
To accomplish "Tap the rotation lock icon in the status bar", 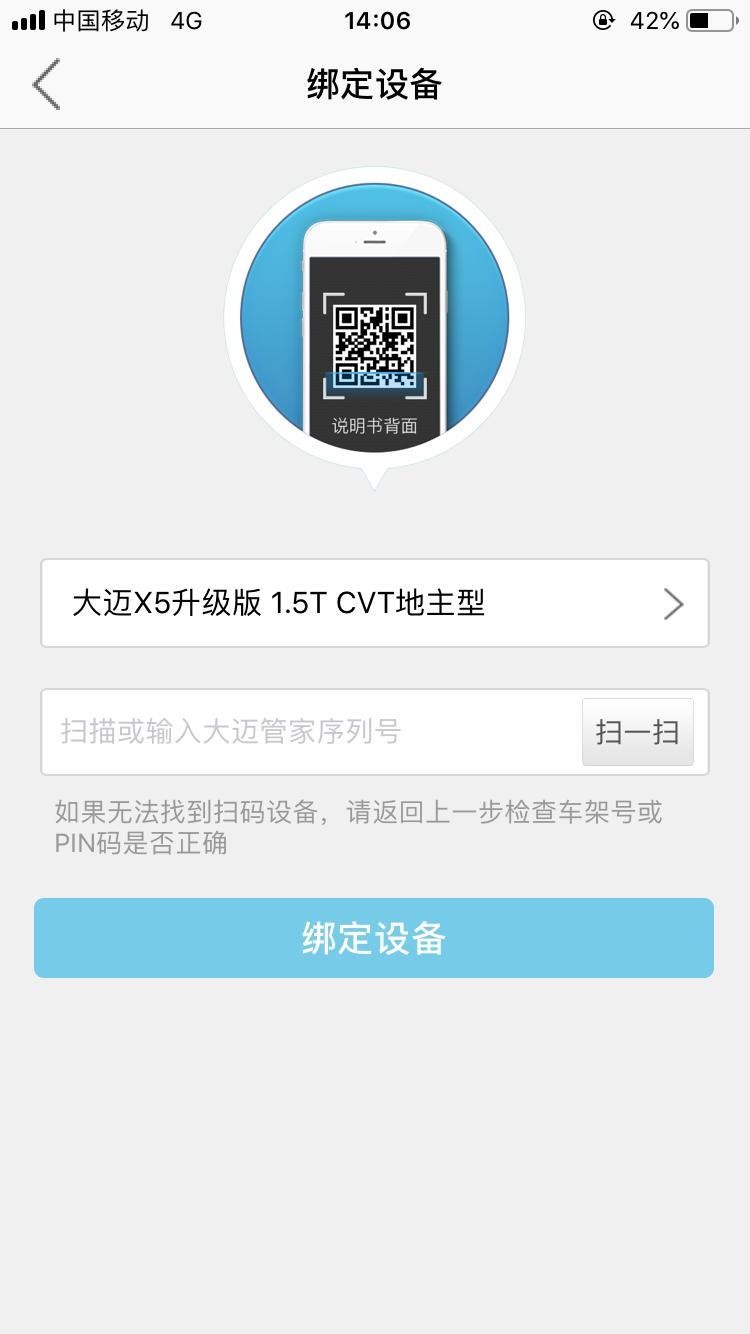I will (603, 19).
